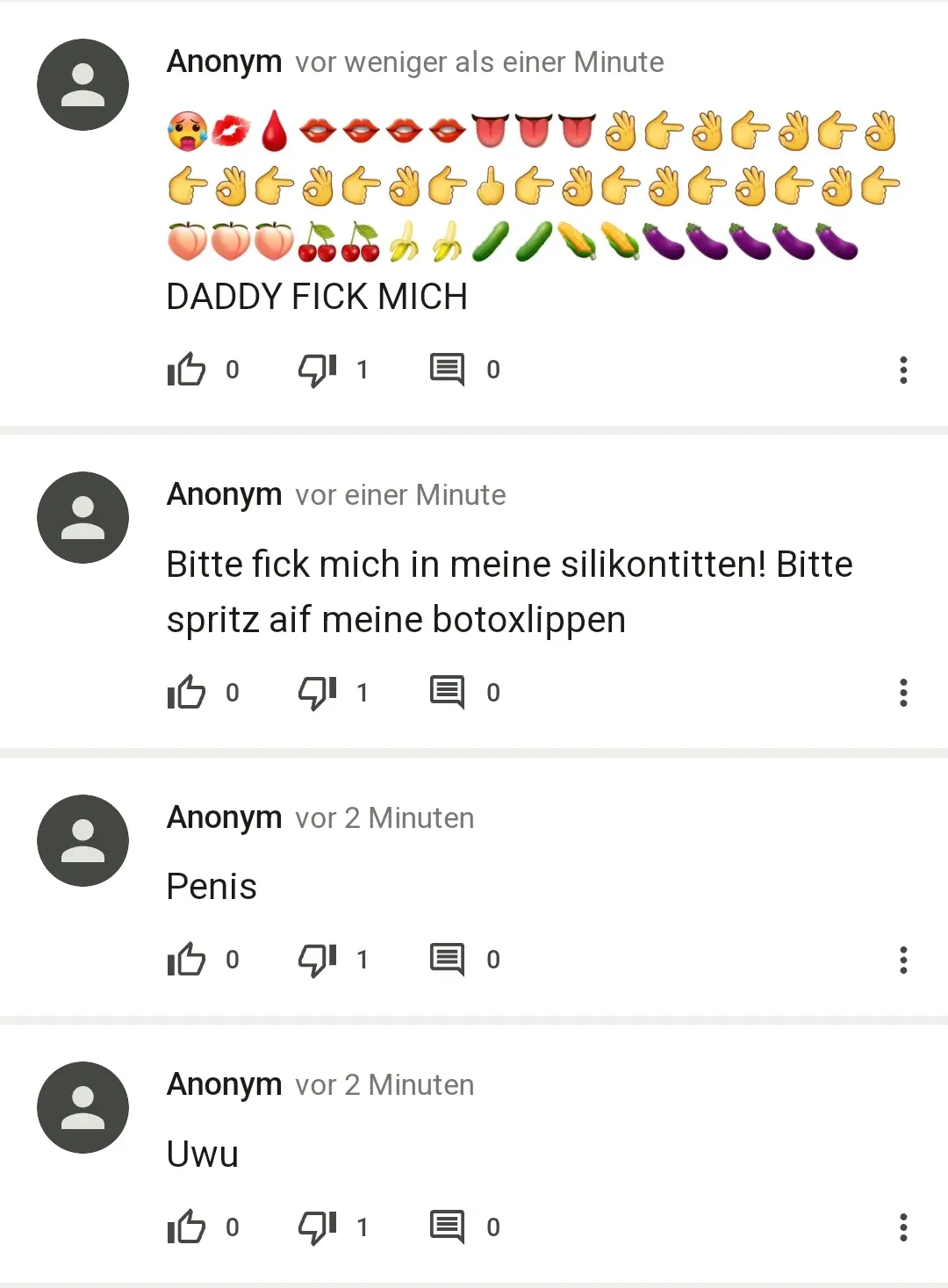
Task: Like the "Uwu" comment
Action: [x=187, y=1227]
